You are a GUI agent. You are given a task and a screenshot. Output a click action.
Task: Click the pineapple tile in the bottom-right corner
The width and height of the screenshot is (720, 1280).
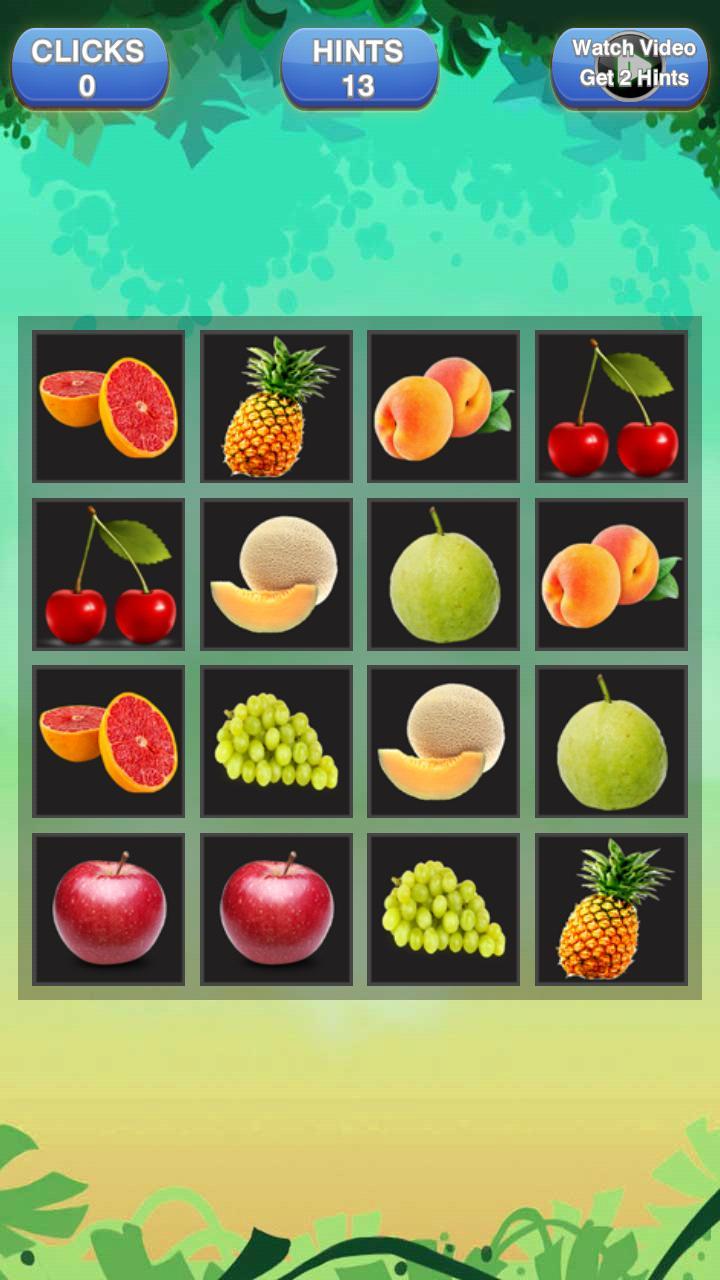tap(611, 909)
